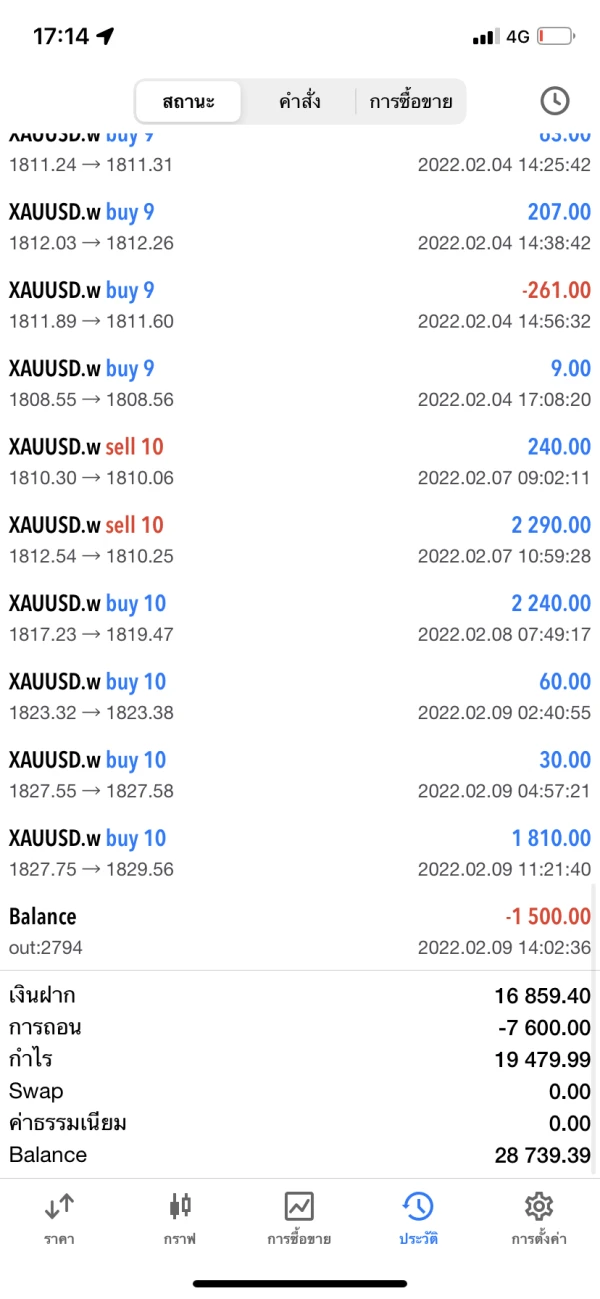Expand the Balance out:2794 withdrawal entry
This screenshot has height=1299, width=600.
click(300, 931)
